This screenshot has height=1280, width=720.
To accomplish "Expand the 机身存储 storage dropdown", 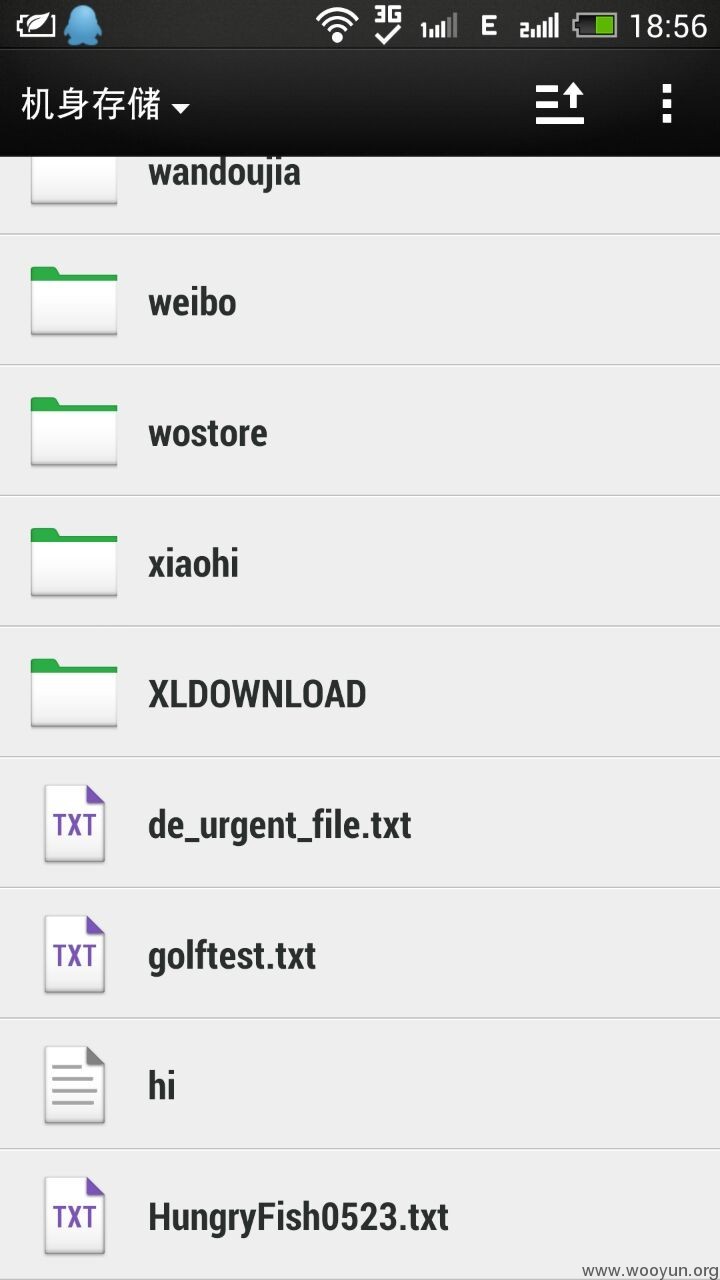I will (x=105, y=103).
